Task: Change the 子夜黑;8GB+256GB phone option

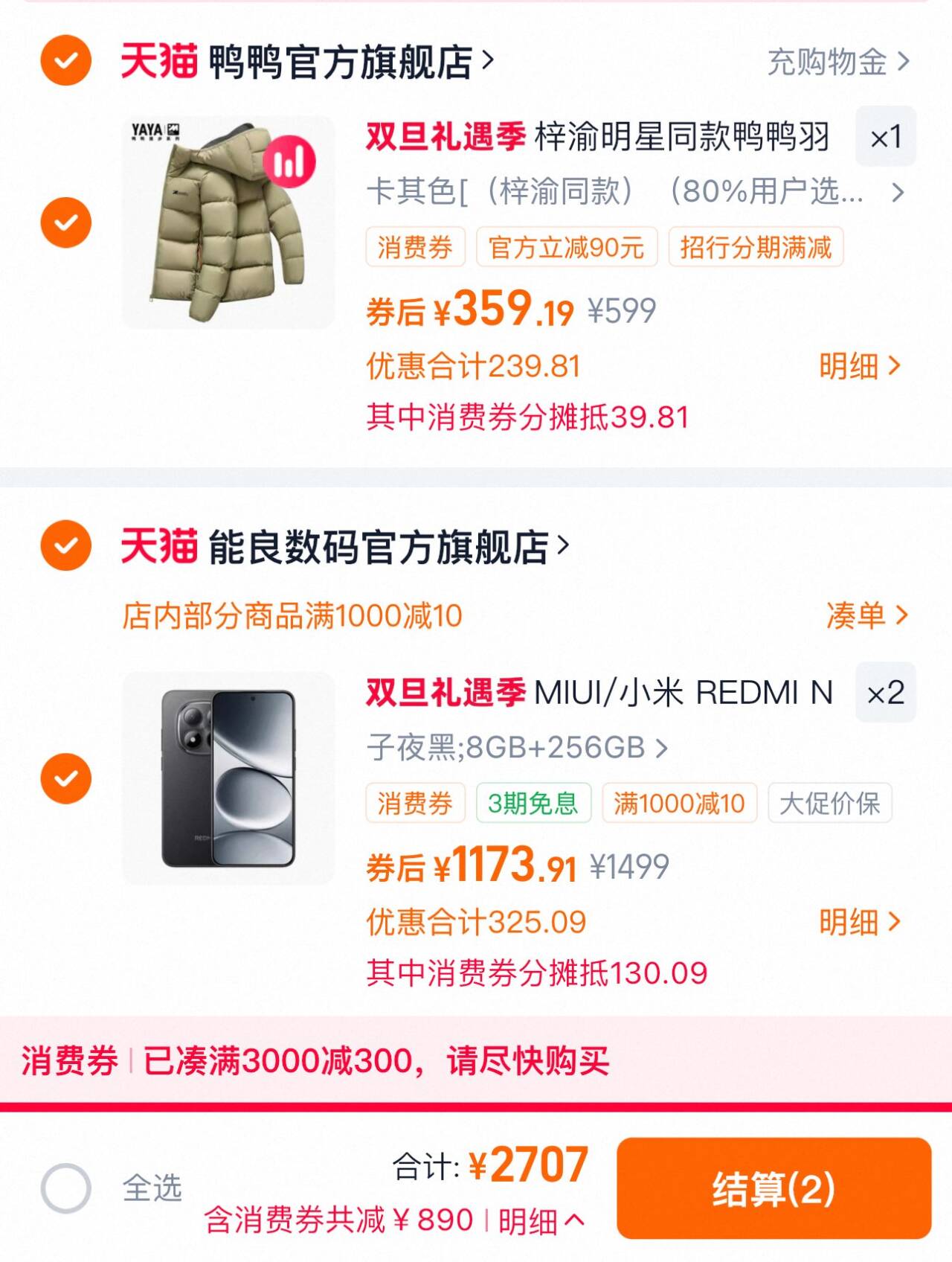Action: click(x=517, y=747)
